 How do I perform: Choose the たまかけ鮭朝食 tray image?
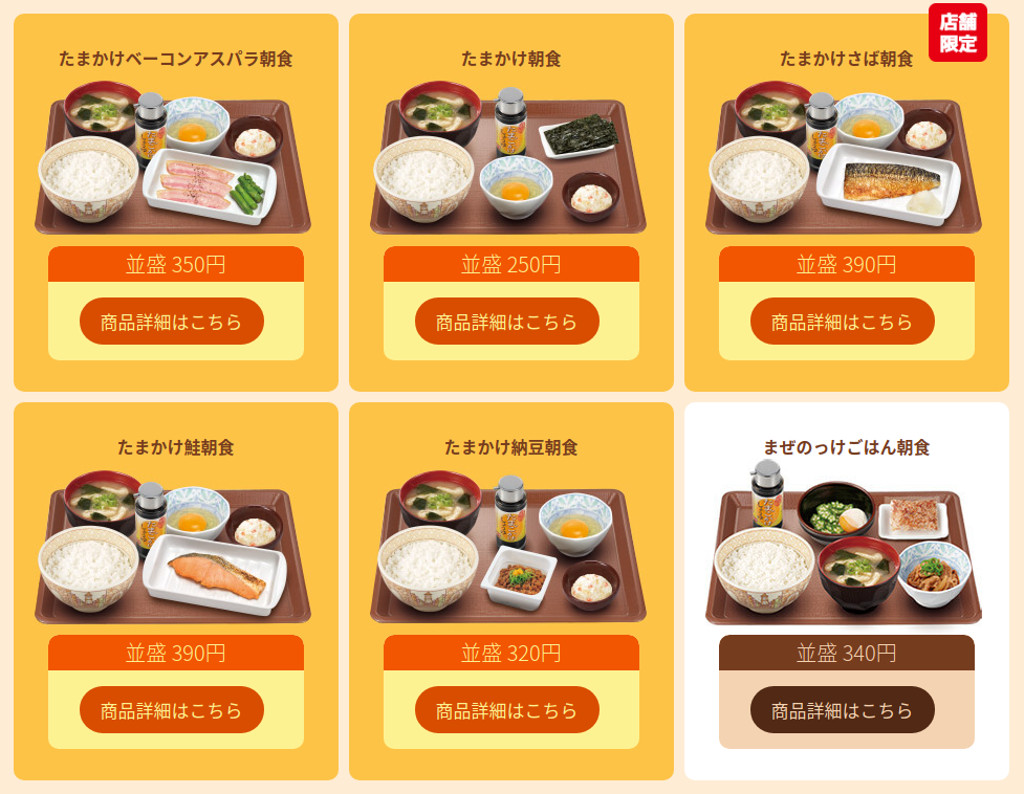[173, 548]
